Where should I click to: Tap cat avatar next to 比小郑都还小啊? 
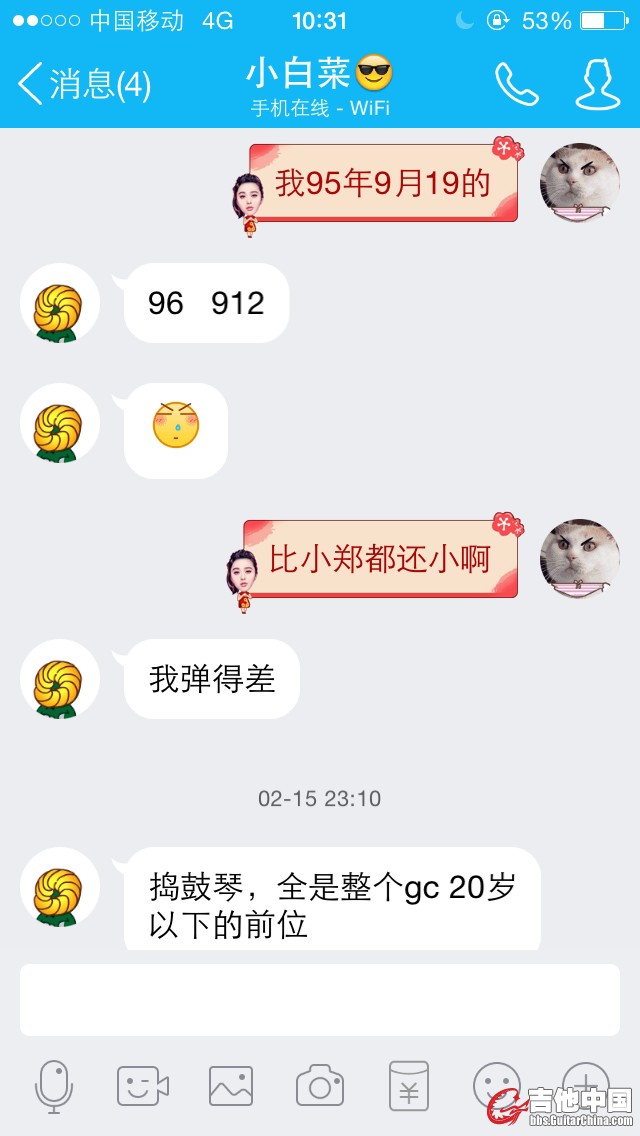coord(580,560)
